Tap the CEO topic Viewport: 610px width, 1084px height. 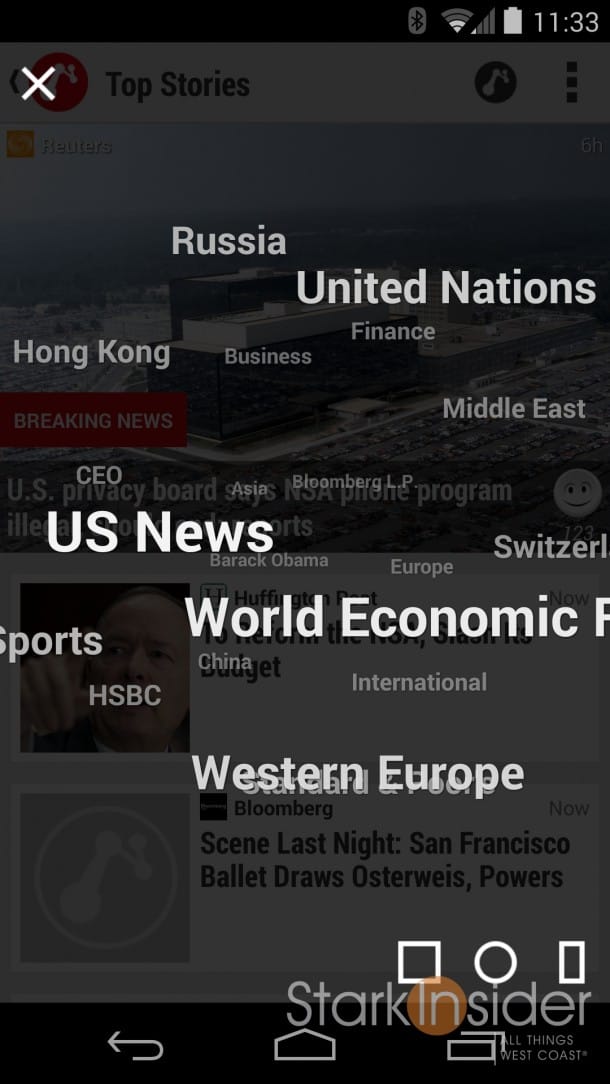(99, 475)
